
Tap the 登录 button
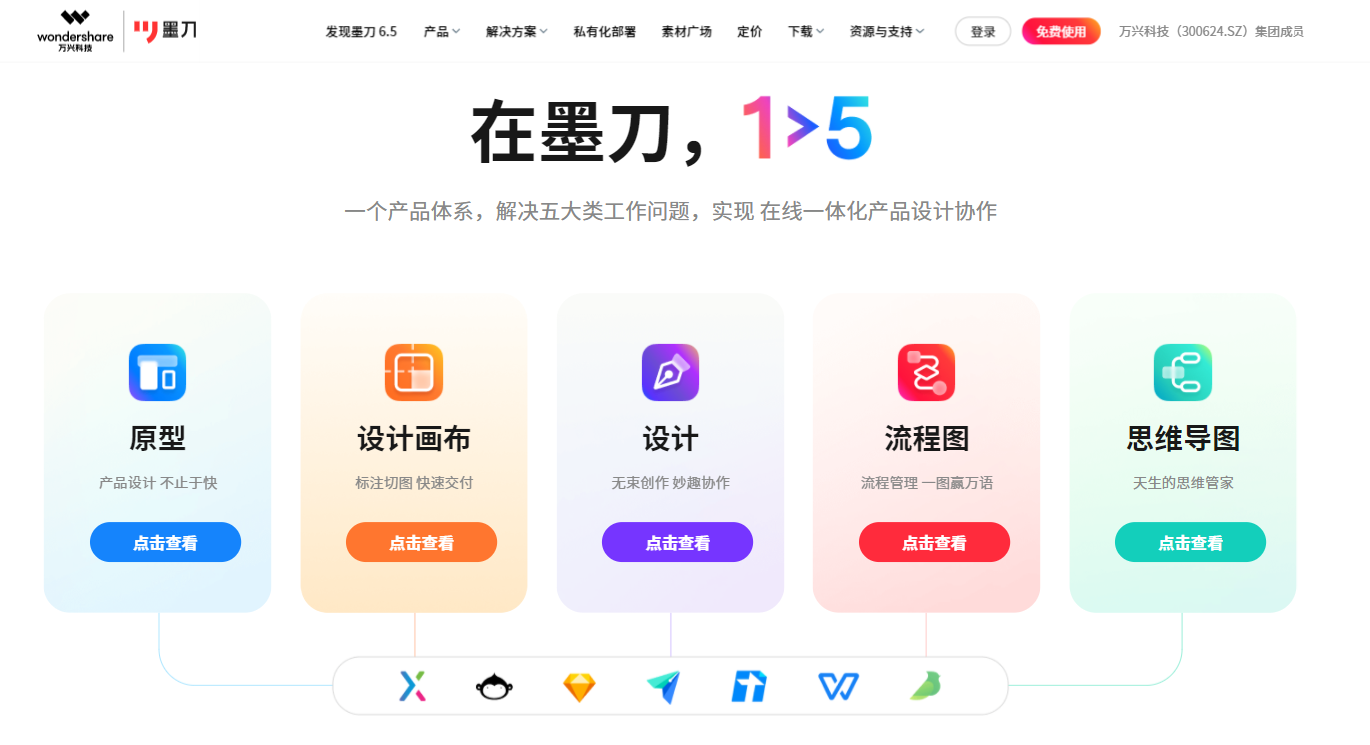click(x=982, y=31)
